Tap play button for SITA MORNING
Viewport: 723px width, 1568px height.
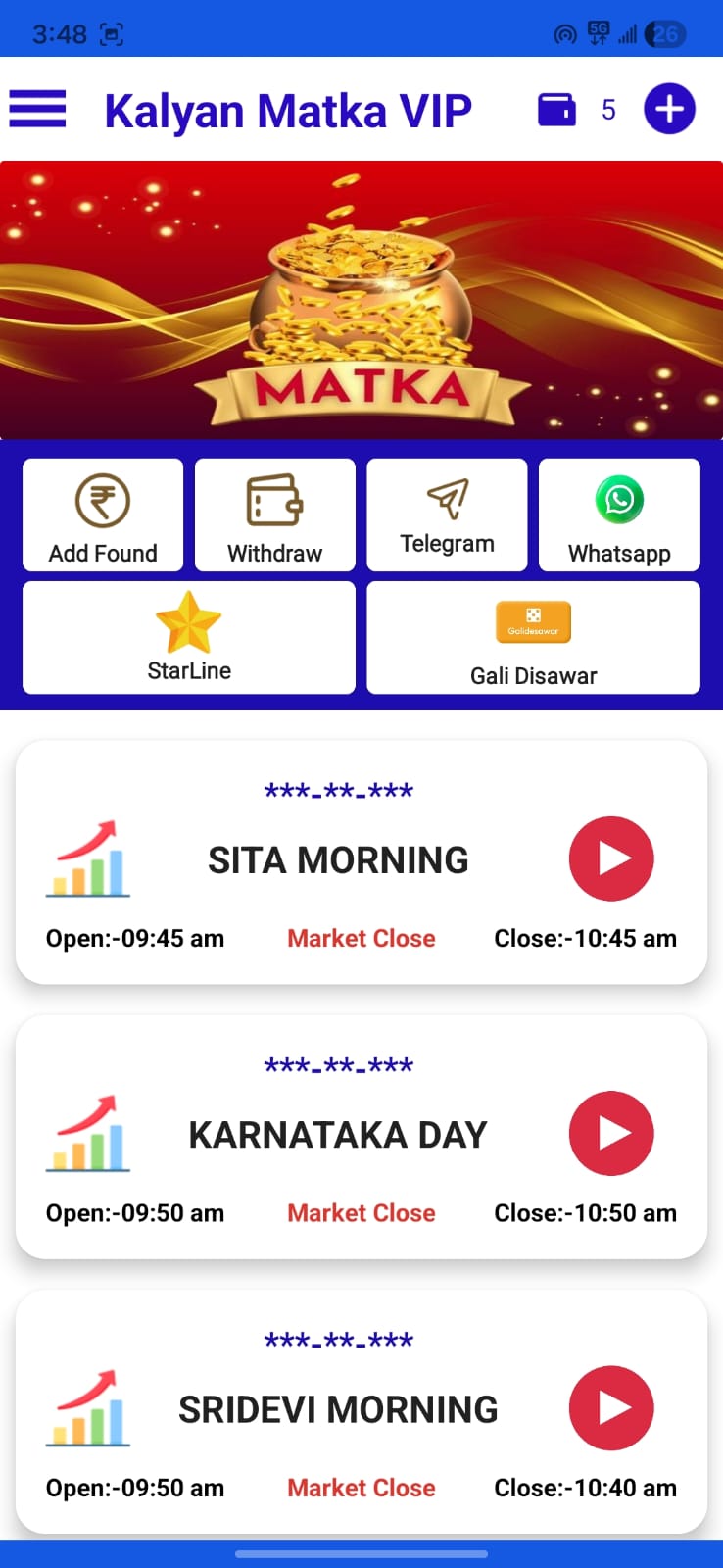point(611,858)
